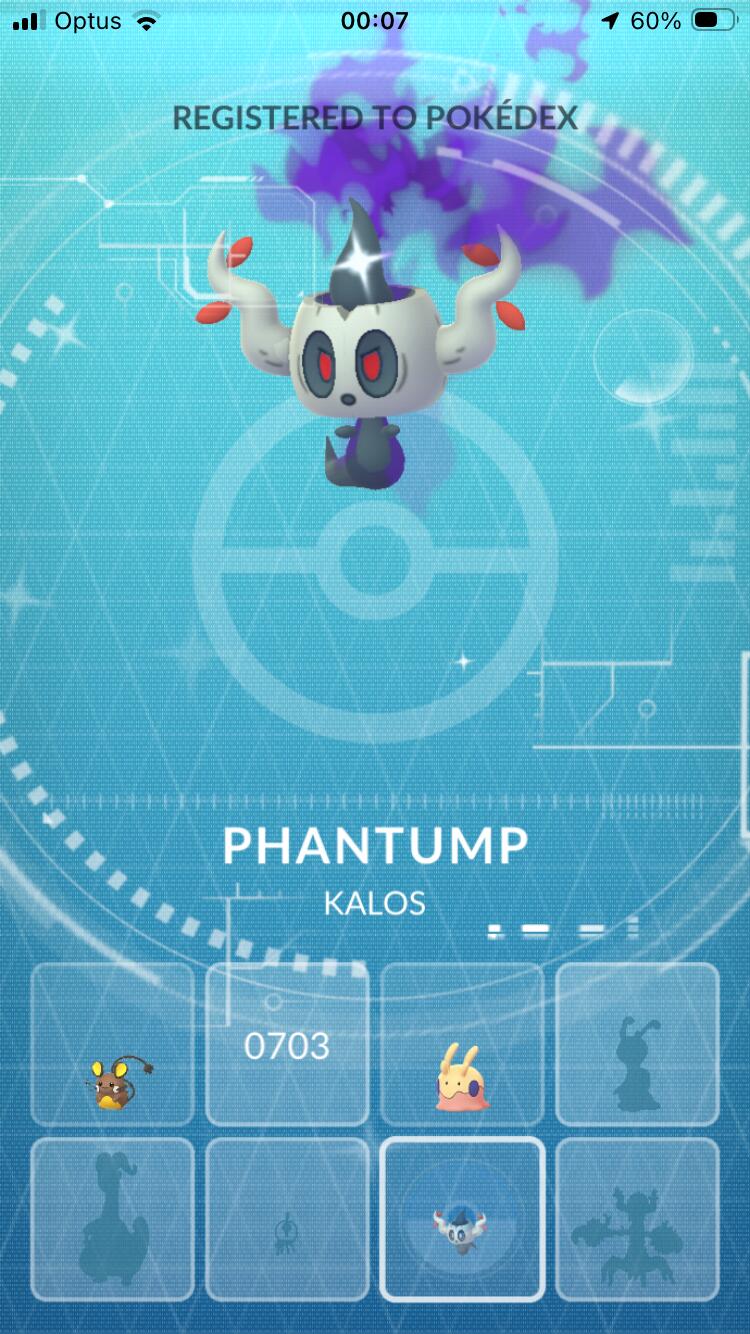The image size is (750, 1334).
Task: Open the Goomy Pokédex tile
Action: pyautogui.click(x=462, y=1045)
